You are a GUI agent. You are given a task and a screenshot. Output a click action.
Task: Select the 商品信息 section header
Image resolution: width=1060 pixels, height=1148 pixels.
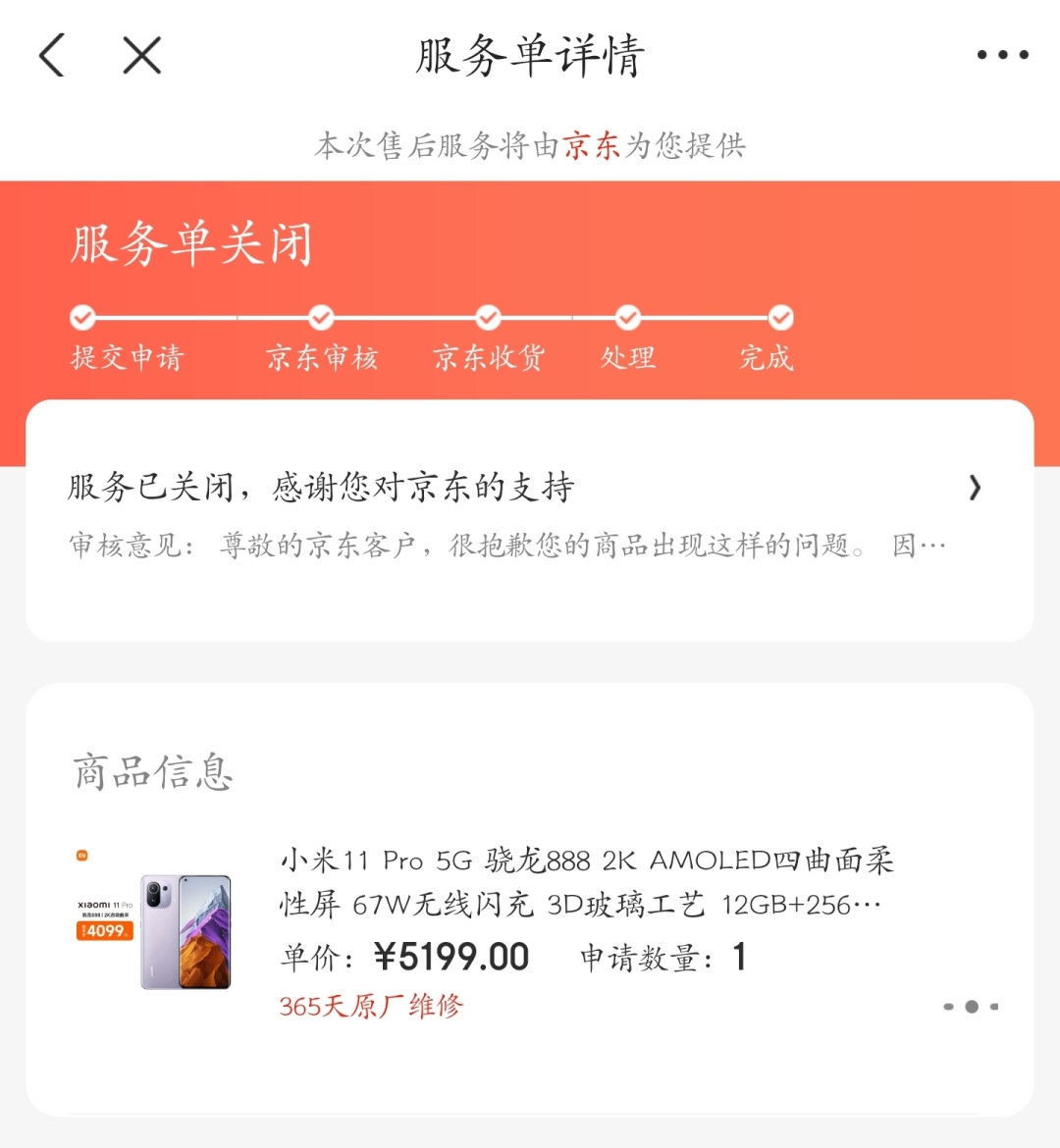(x=152, y=771)
